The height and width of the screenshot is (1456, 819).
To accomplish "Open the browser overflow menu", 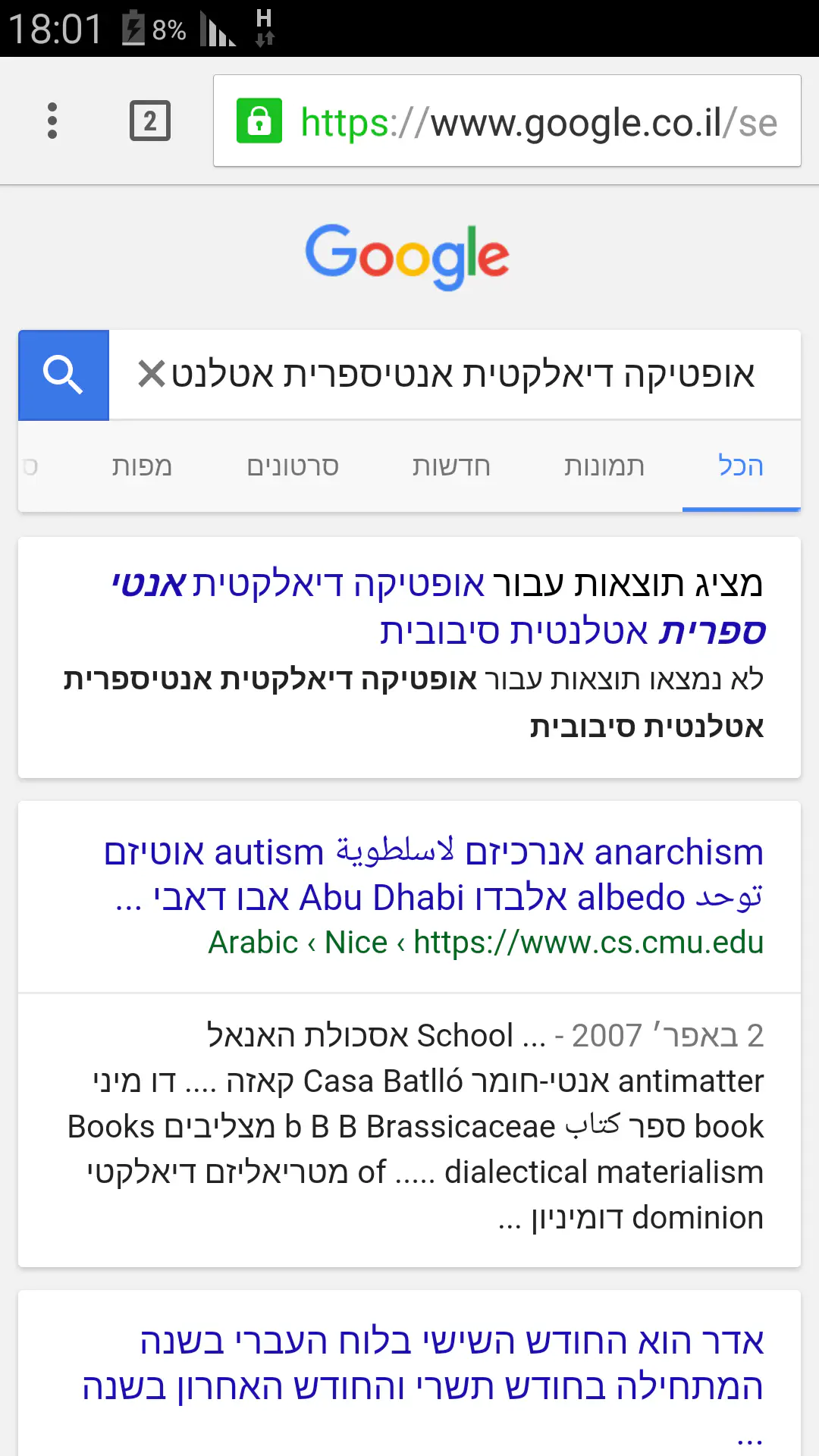I will 52,121.
